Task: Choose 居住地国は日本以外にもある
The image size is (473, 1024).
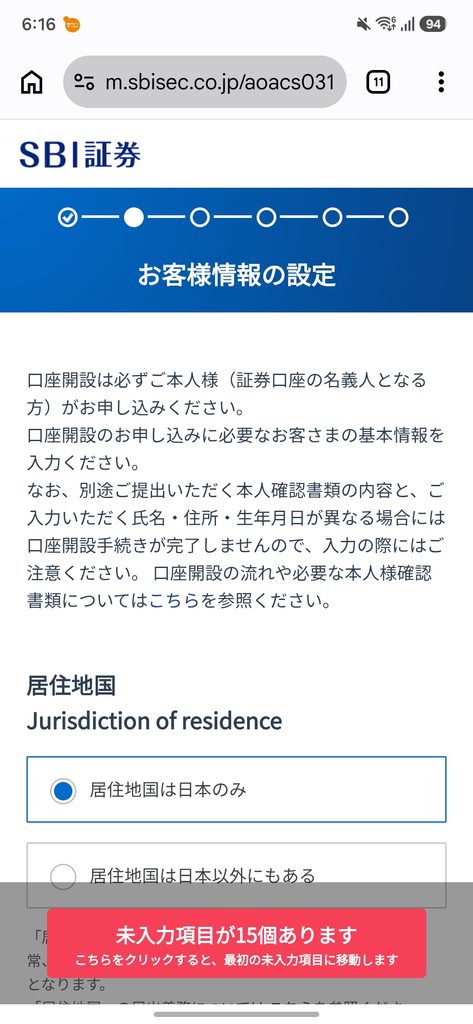Action: pos(236,875)
